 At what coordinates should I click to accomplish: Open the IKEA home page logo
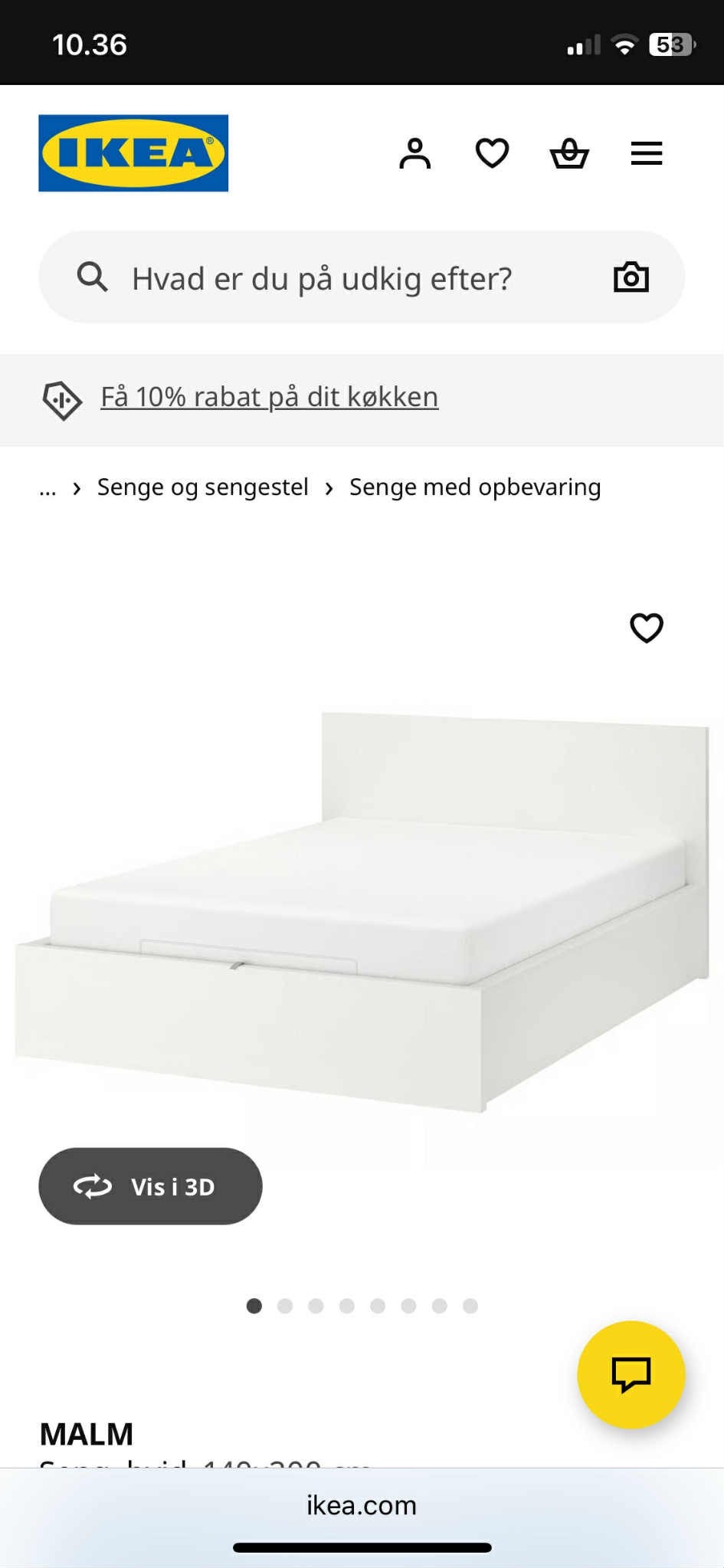tap(133, 153)
